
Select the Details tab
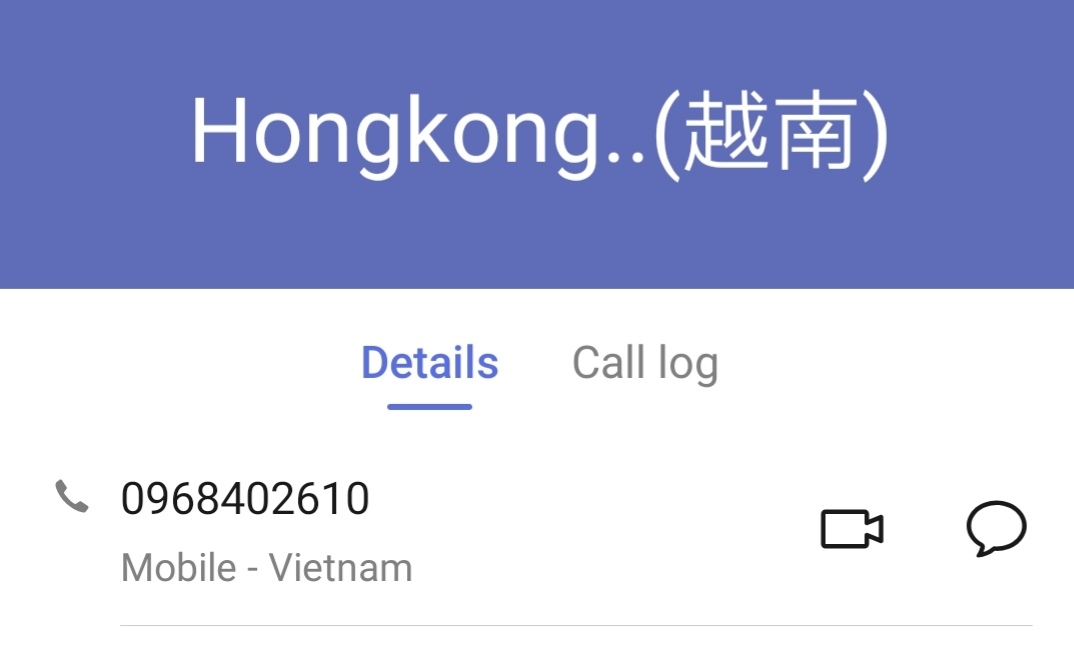click(429, 364)
